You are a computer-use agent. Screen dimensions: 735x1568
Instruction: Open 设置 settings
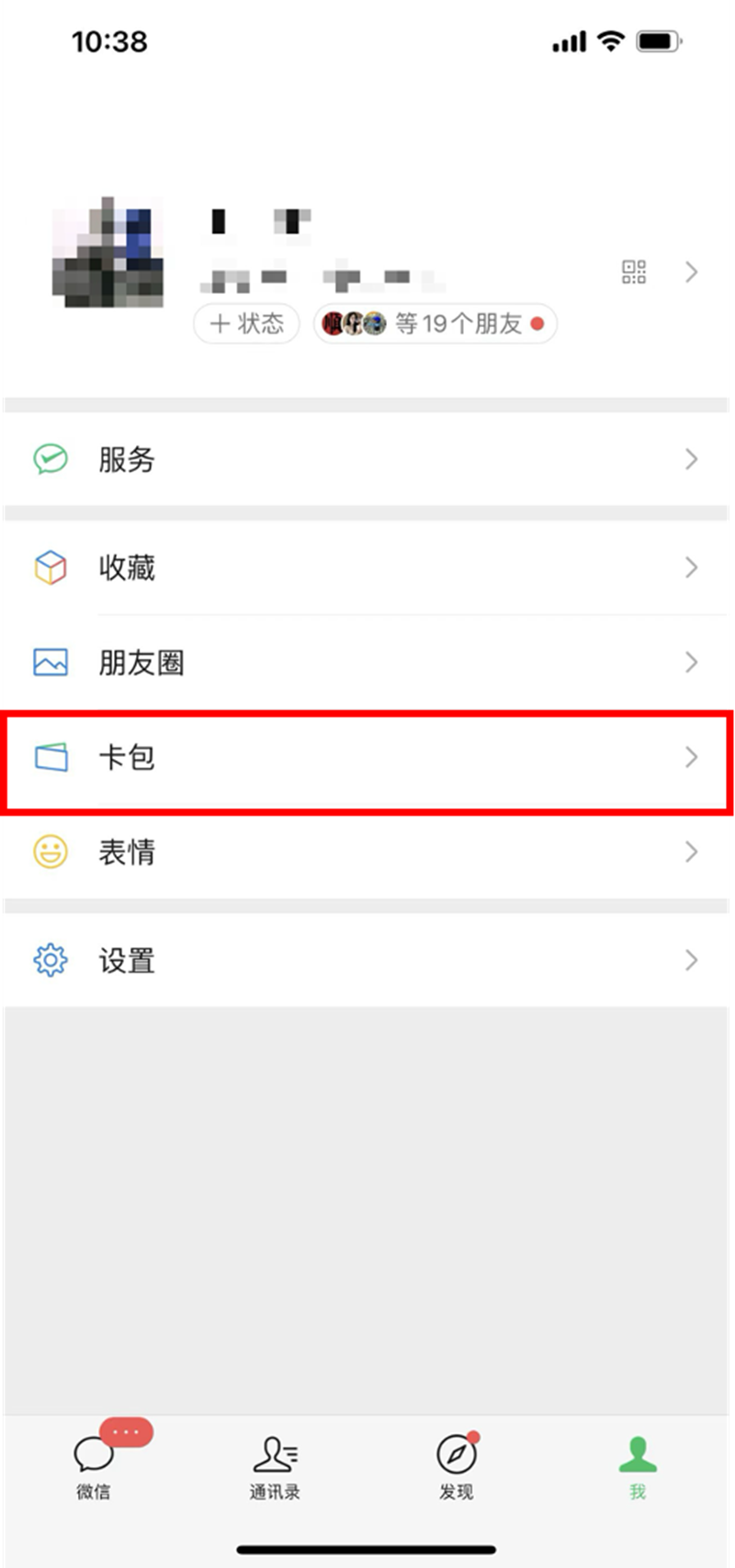click(x=367, y=961)
